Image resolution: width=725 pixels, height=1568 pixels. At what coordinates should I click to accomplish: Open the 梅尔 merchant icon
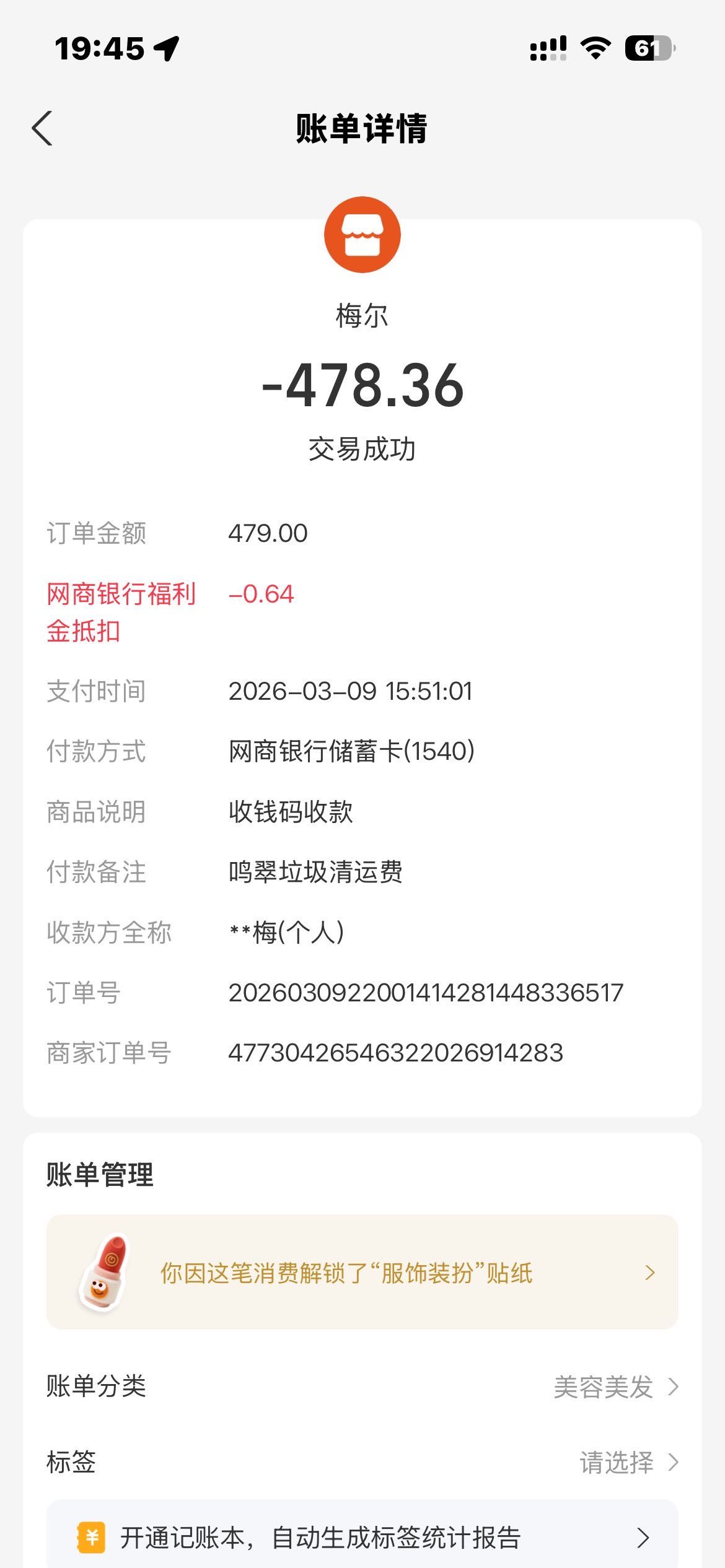(x=362, y=235)
